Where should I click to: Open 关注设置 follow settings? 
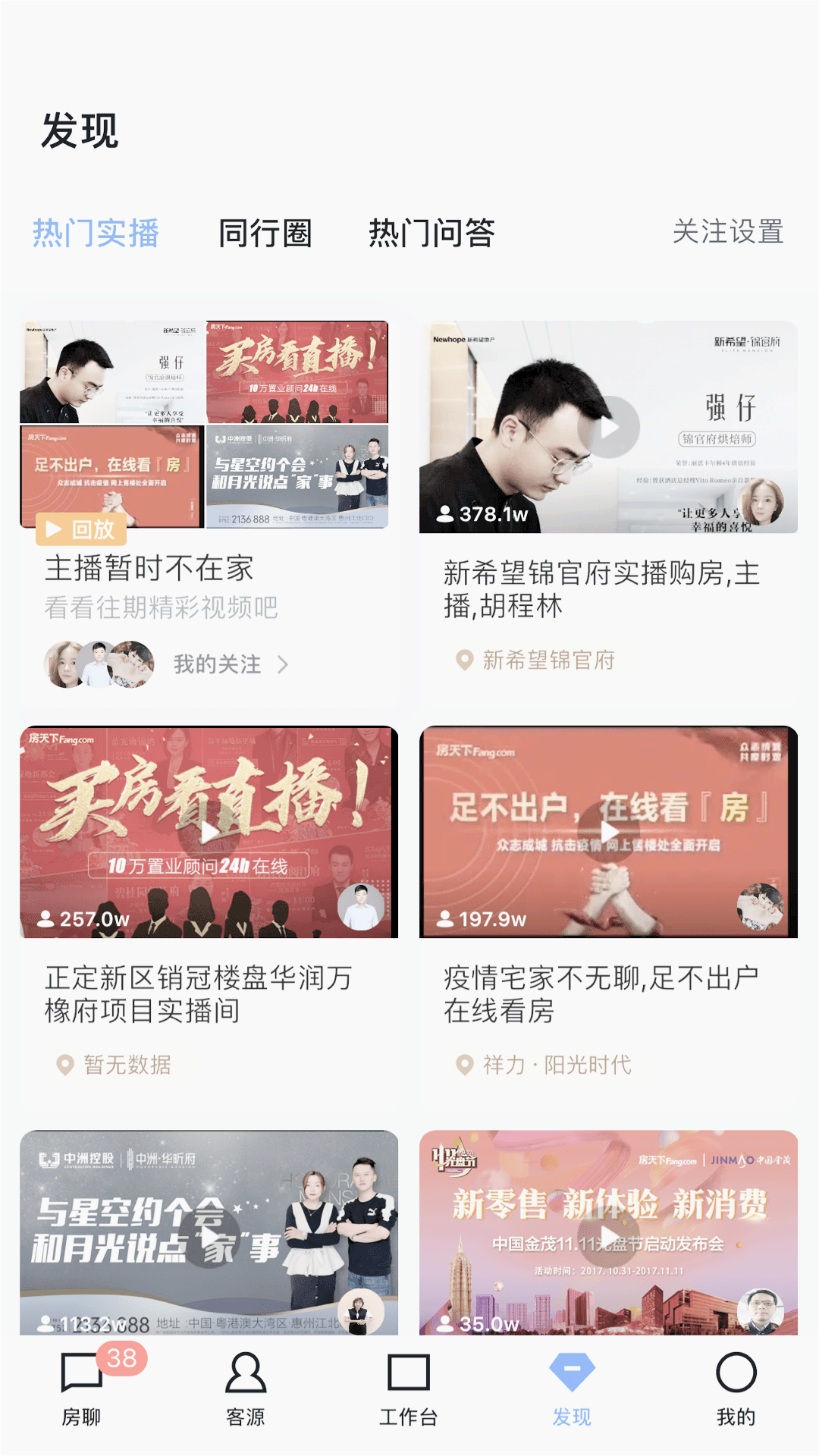pyautogui.click(x=729, y=234)
